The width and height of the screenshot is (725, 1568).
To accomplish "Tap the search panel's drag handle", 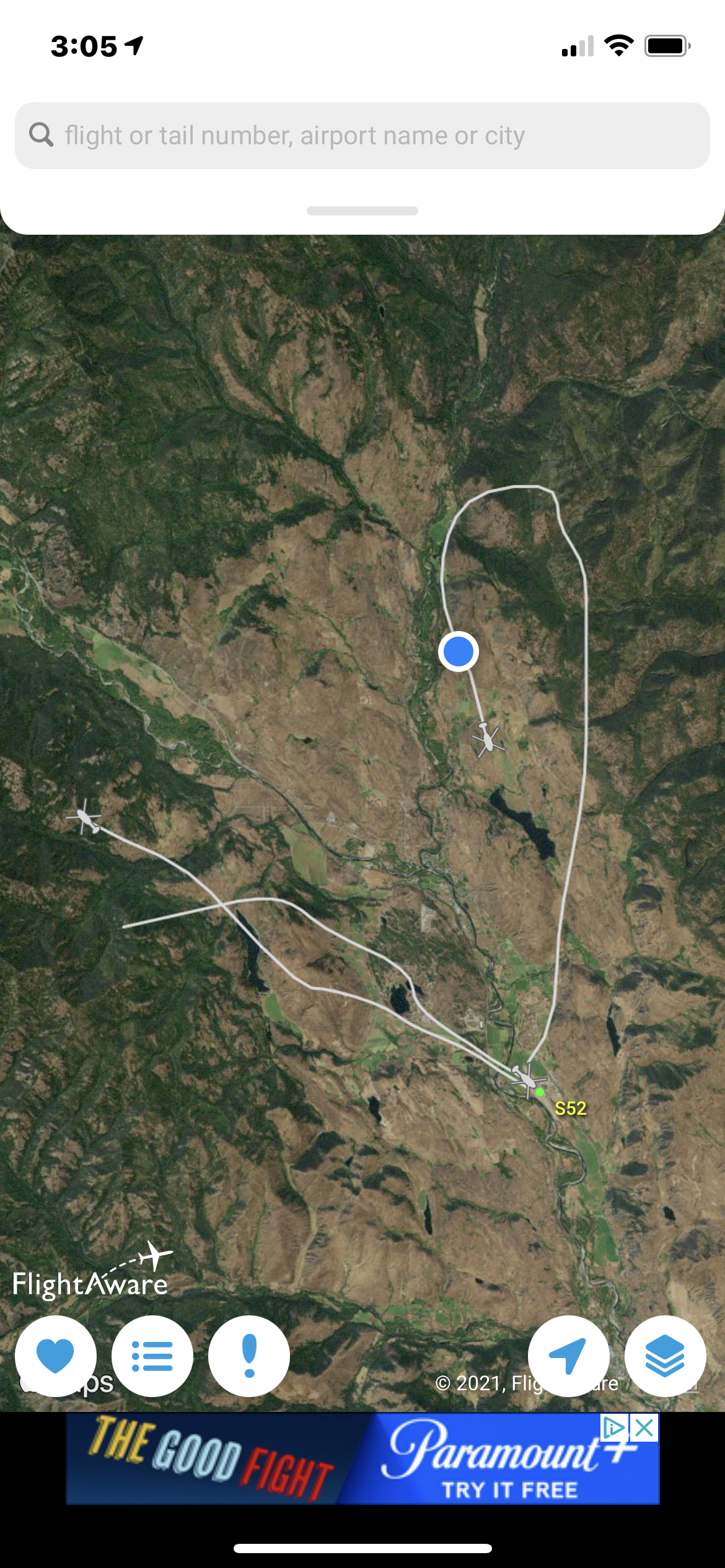I will pos(362,211).
